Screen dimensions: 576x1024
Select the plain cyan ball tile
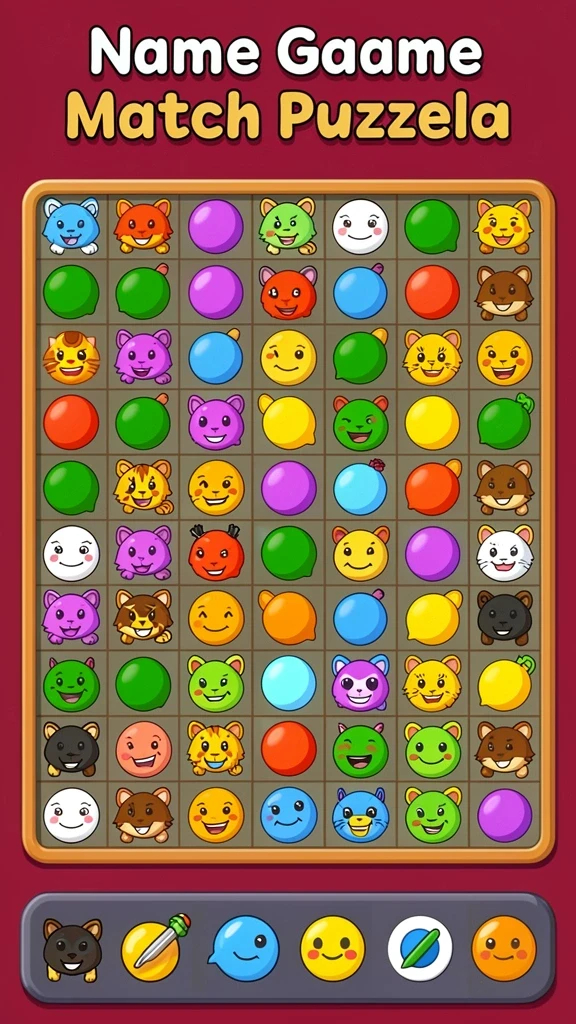tap(289, 683)
